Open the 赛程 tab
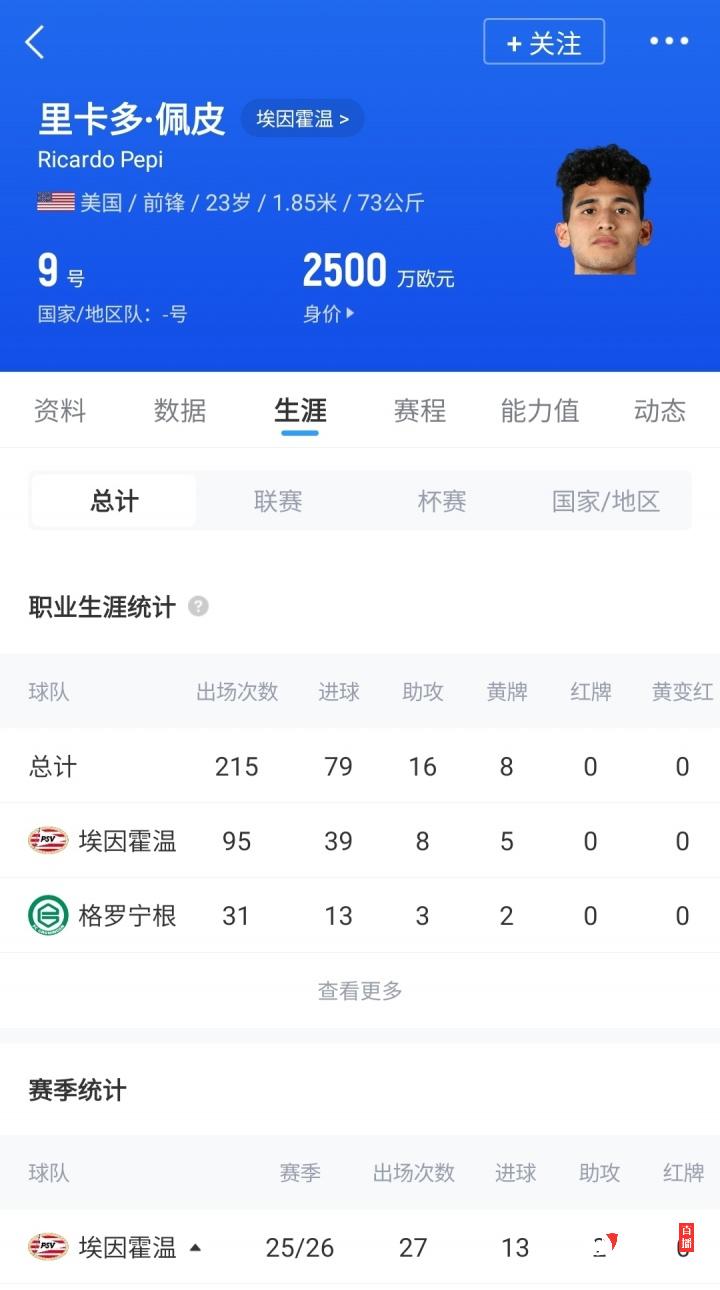This screenshot has width=720, height=1290. click(x=420, y=411)
